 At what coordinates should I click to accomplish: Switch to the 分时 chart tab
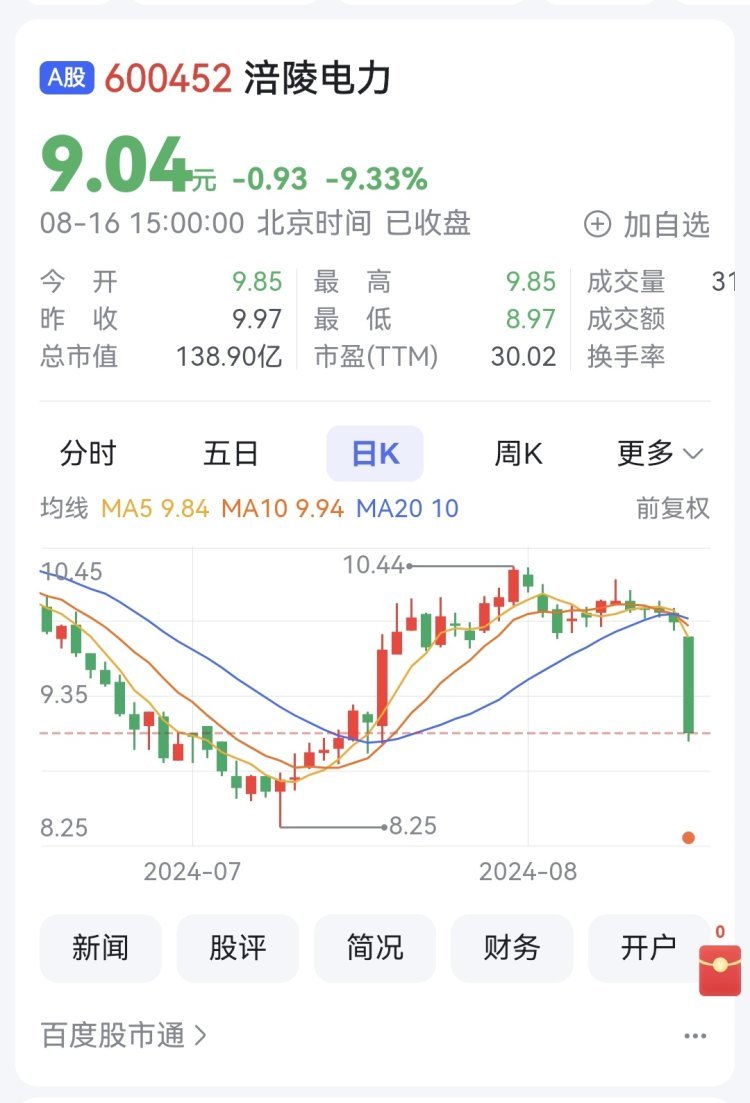88,454
